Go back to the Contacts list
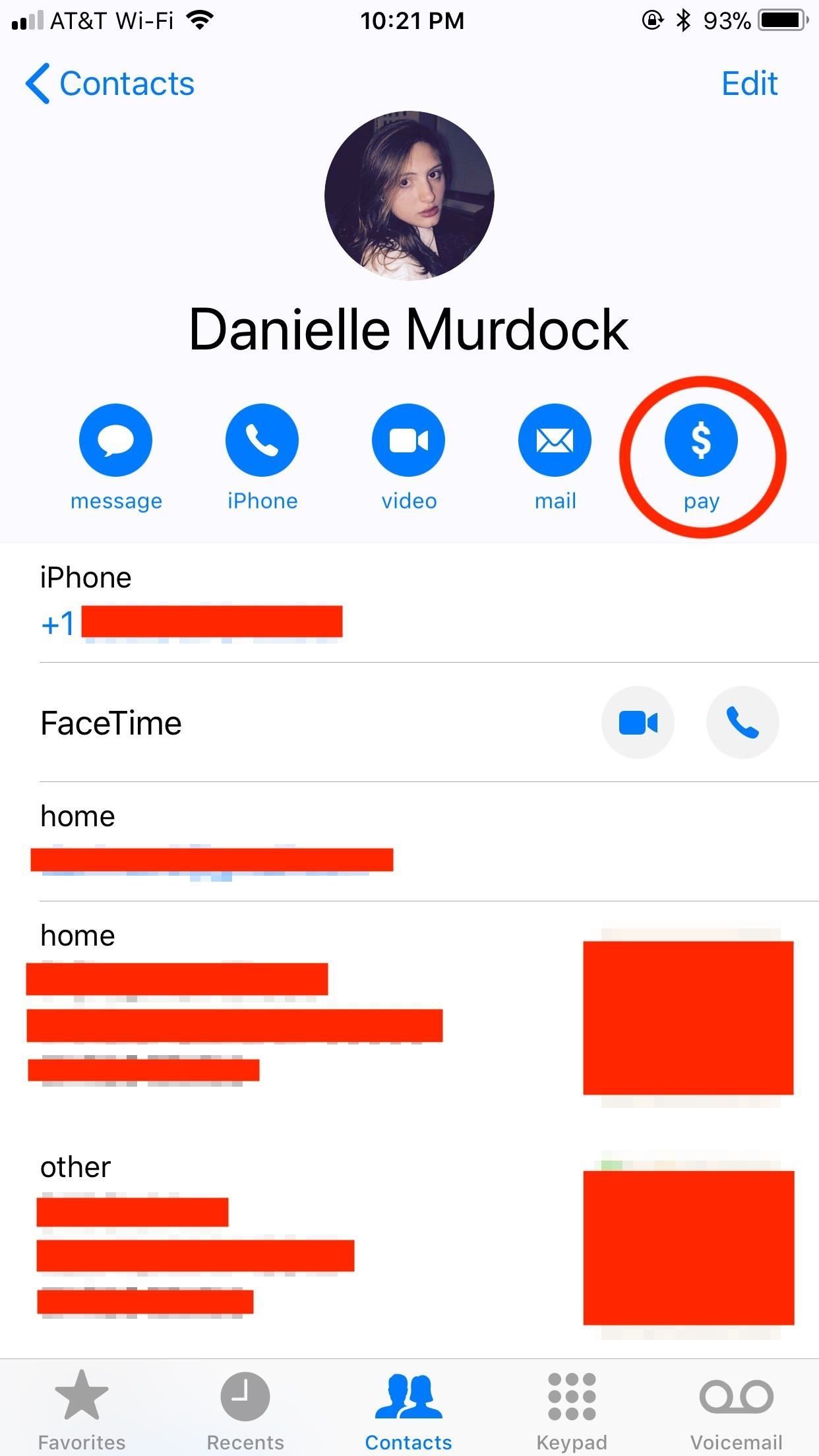 click(x=109, y=83)
